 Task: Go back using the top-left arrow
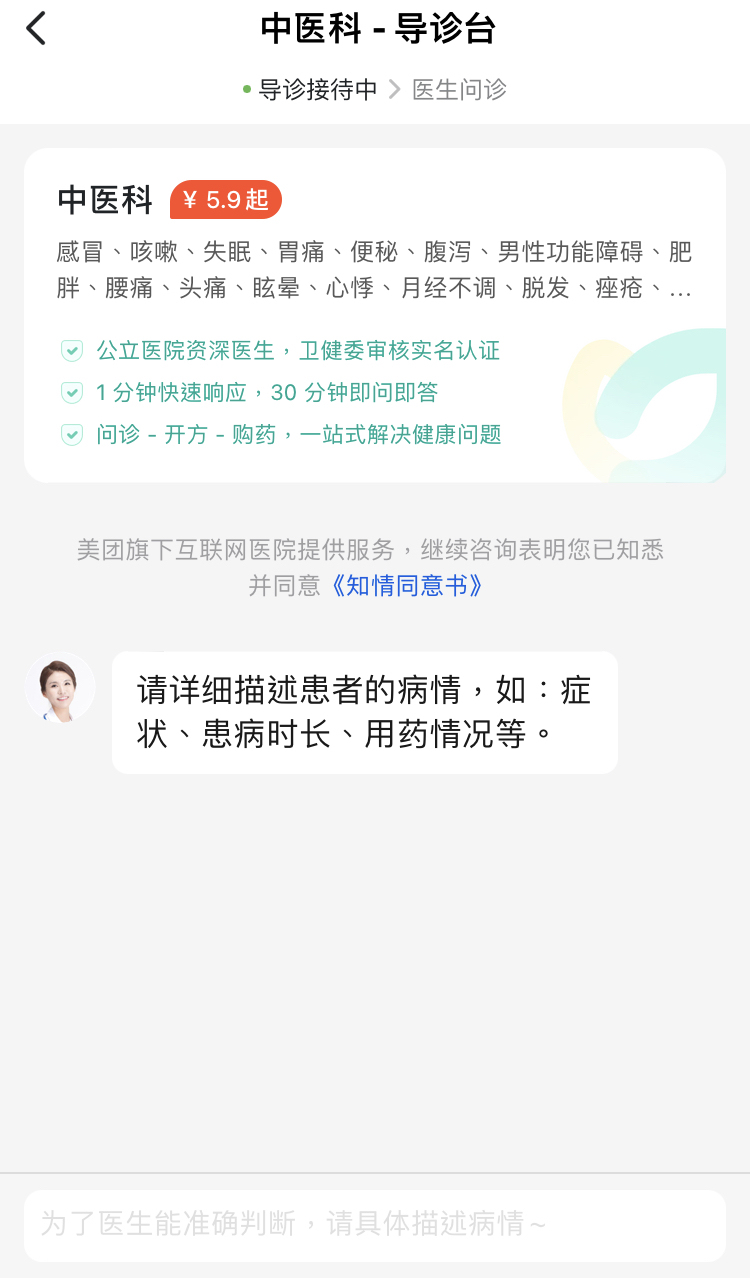point(36,28)
